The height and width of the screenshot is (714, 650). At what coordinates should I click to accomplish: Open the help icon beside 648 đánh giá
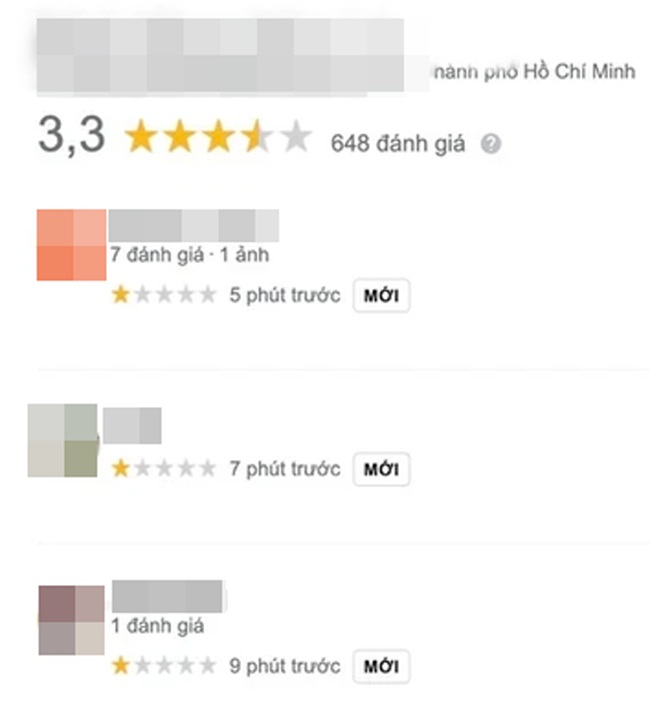(x=490, y=144)
